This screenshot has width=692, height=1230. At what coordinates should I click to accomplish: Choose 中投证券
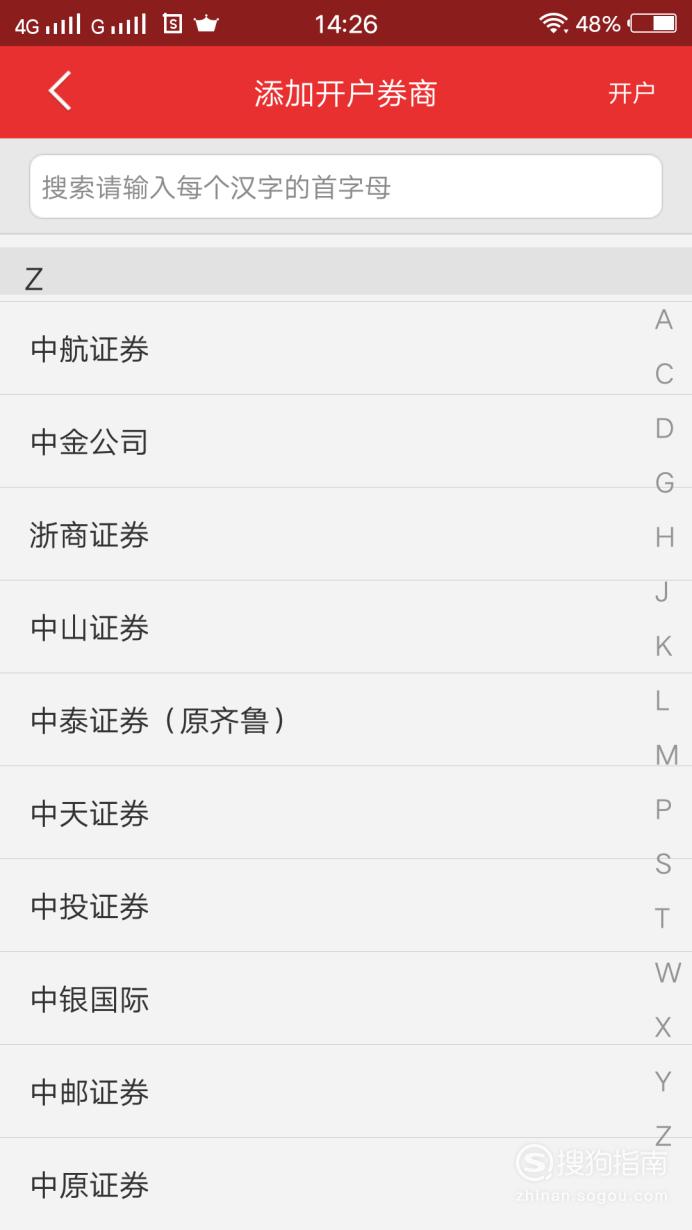(x=346, y=907)
